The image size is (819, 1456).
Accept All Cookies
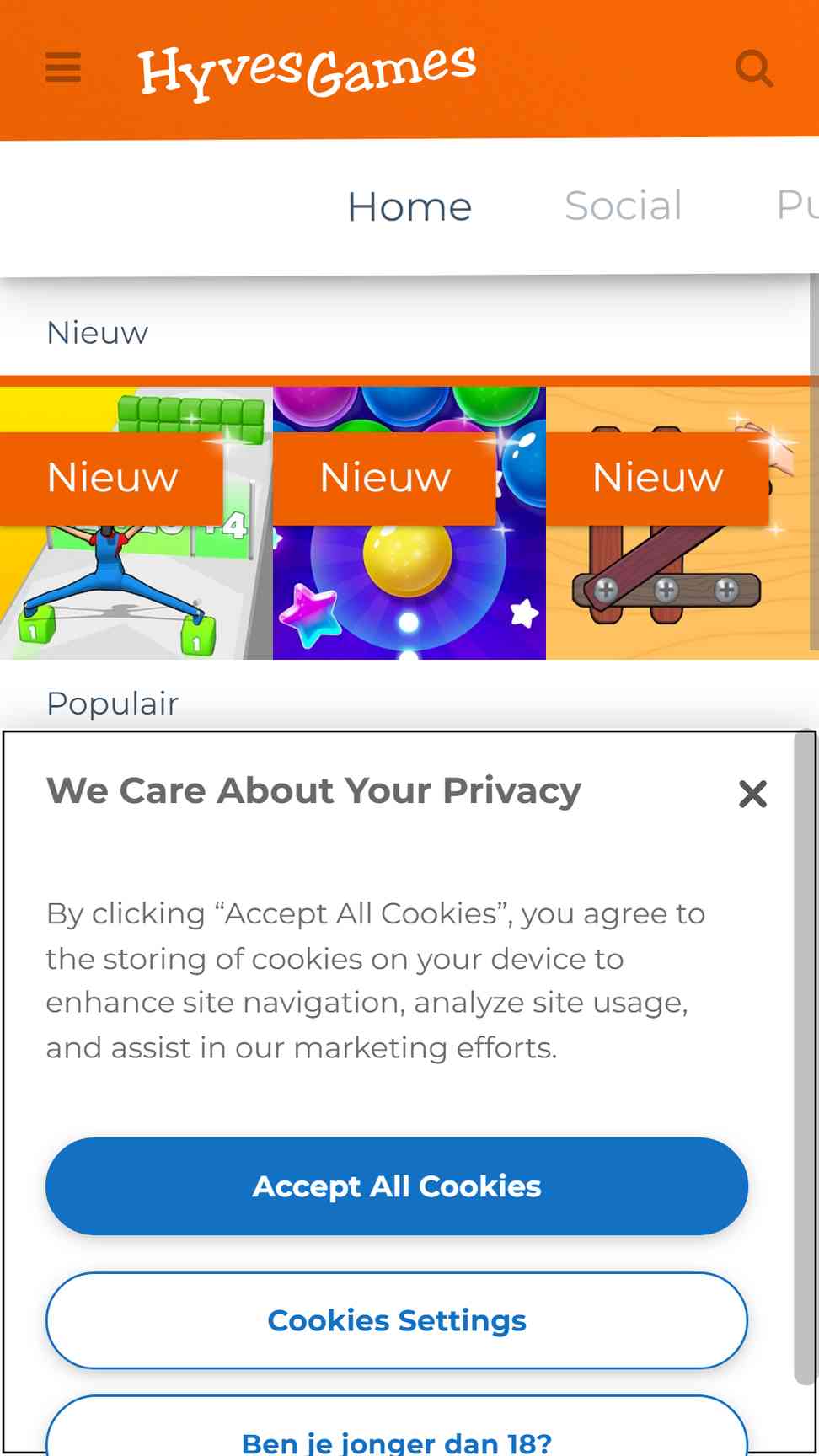pos(397,1186)
